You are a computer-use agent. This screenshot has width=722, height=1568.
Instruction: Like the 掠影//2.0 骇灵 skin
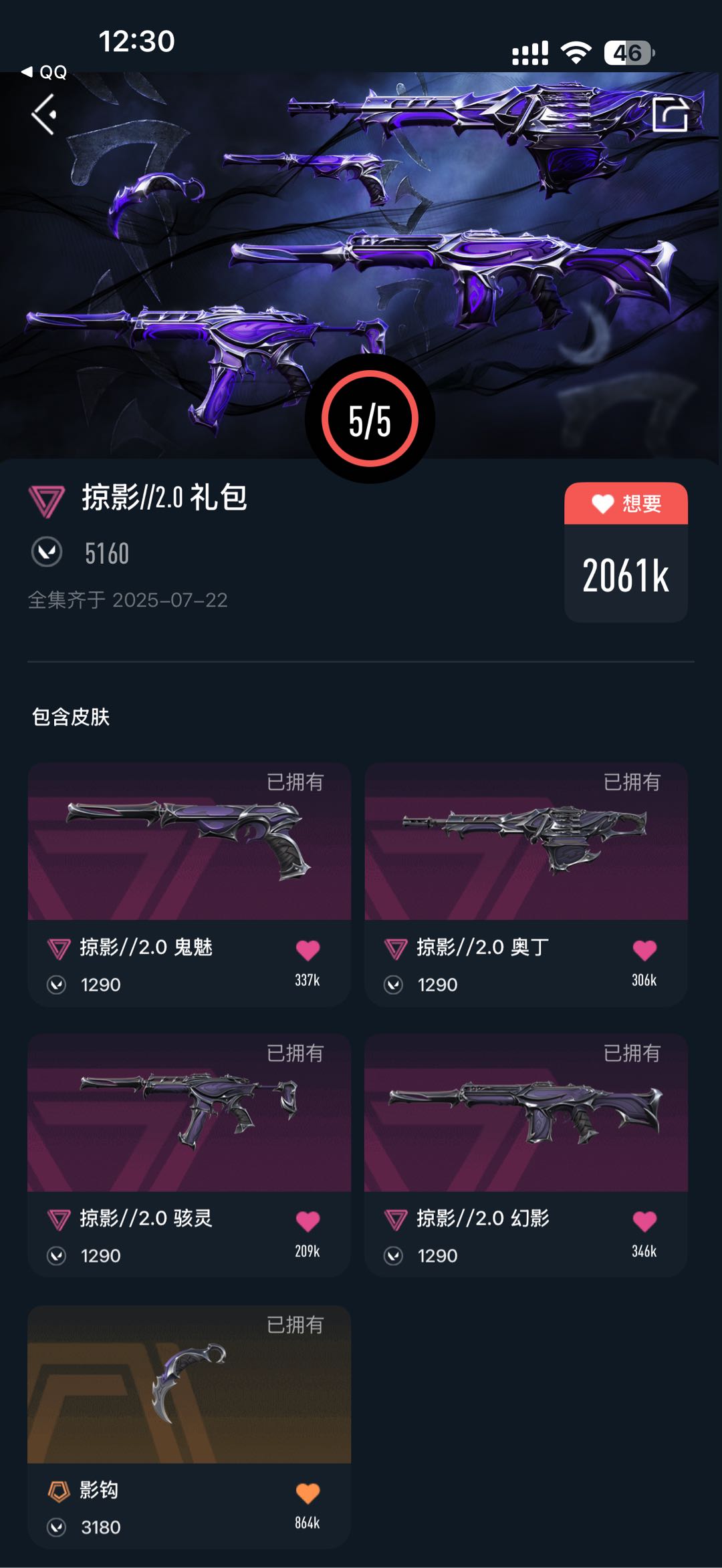(308, 1221)
